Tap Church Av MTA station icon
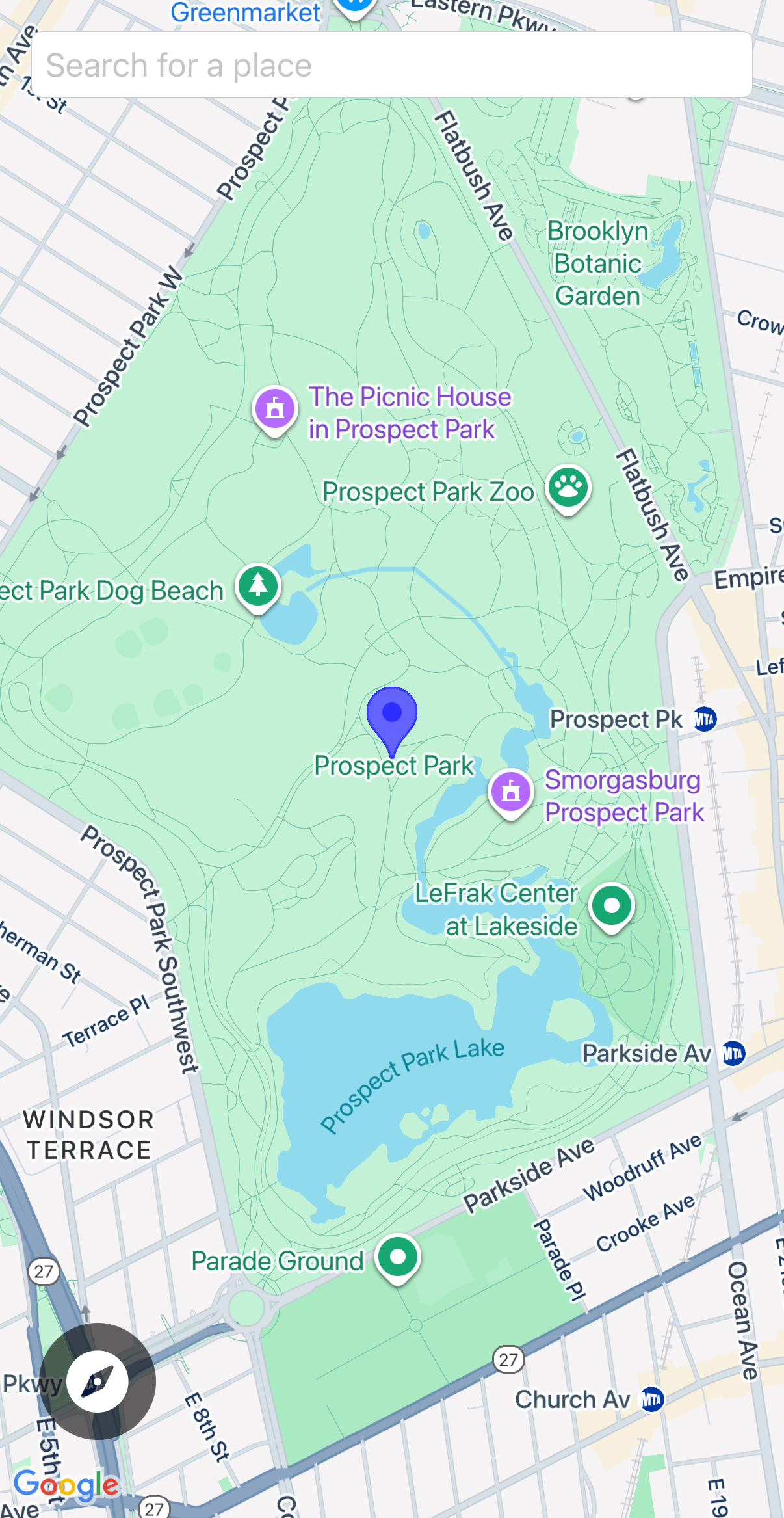This screenshot has width=784, height=1518. (652, 1400)
